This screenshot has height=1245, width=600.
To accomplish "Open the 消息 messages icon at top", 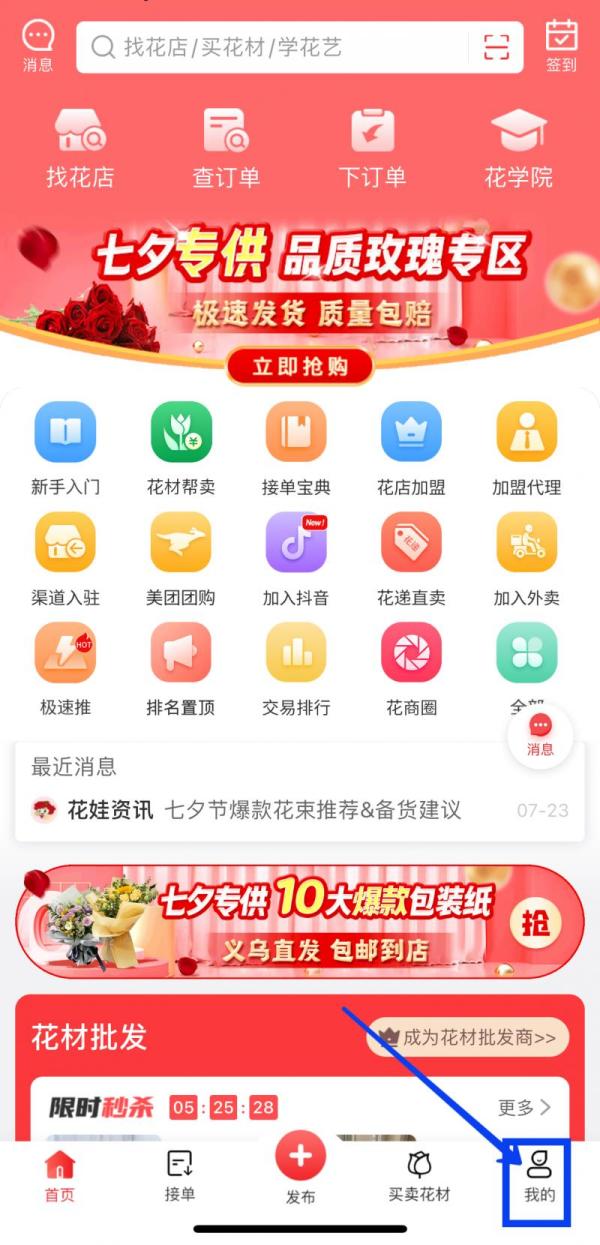I will 38,46.
